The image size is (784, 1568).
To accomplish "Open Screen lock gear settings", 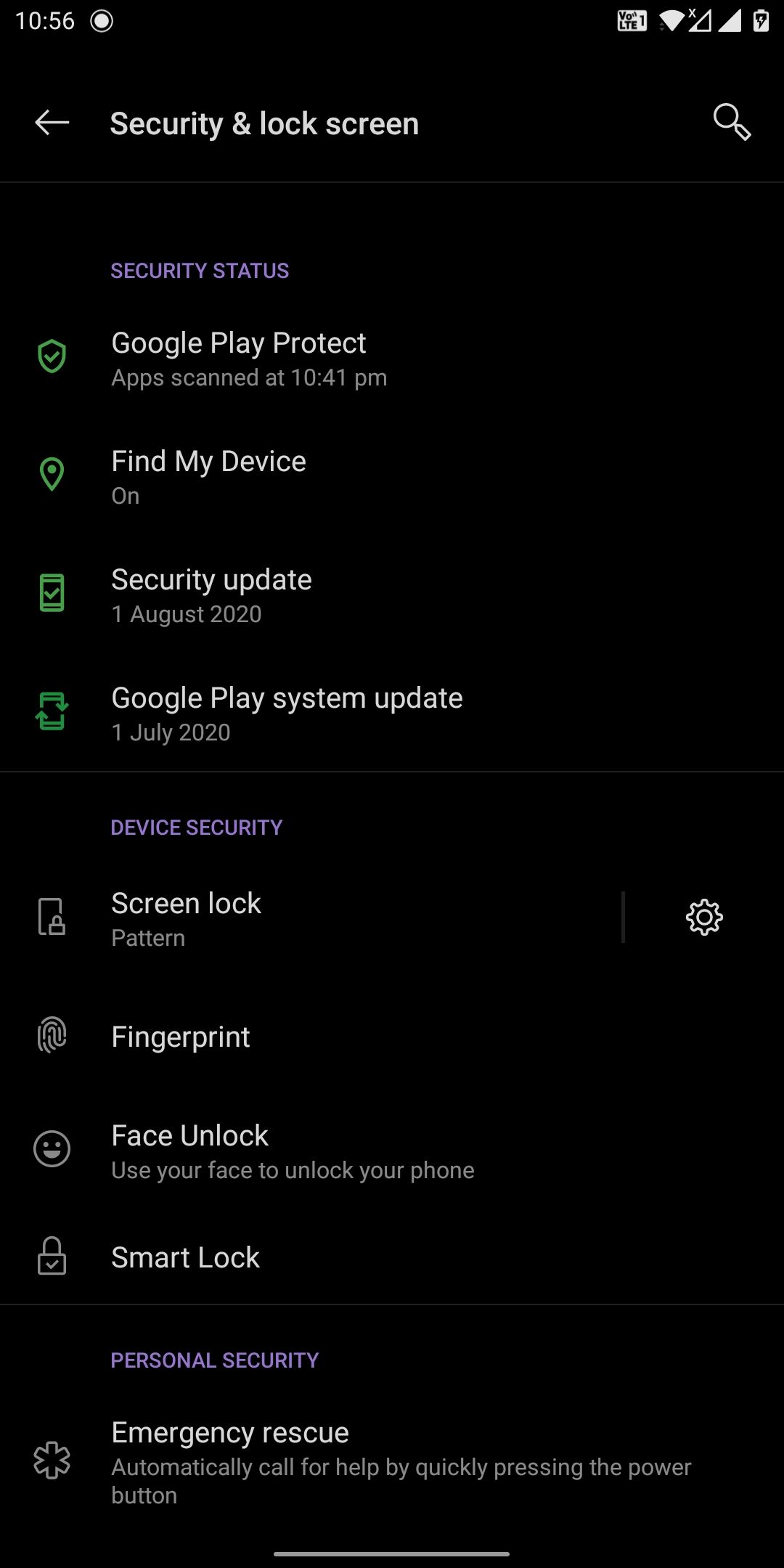I will 703,918.
